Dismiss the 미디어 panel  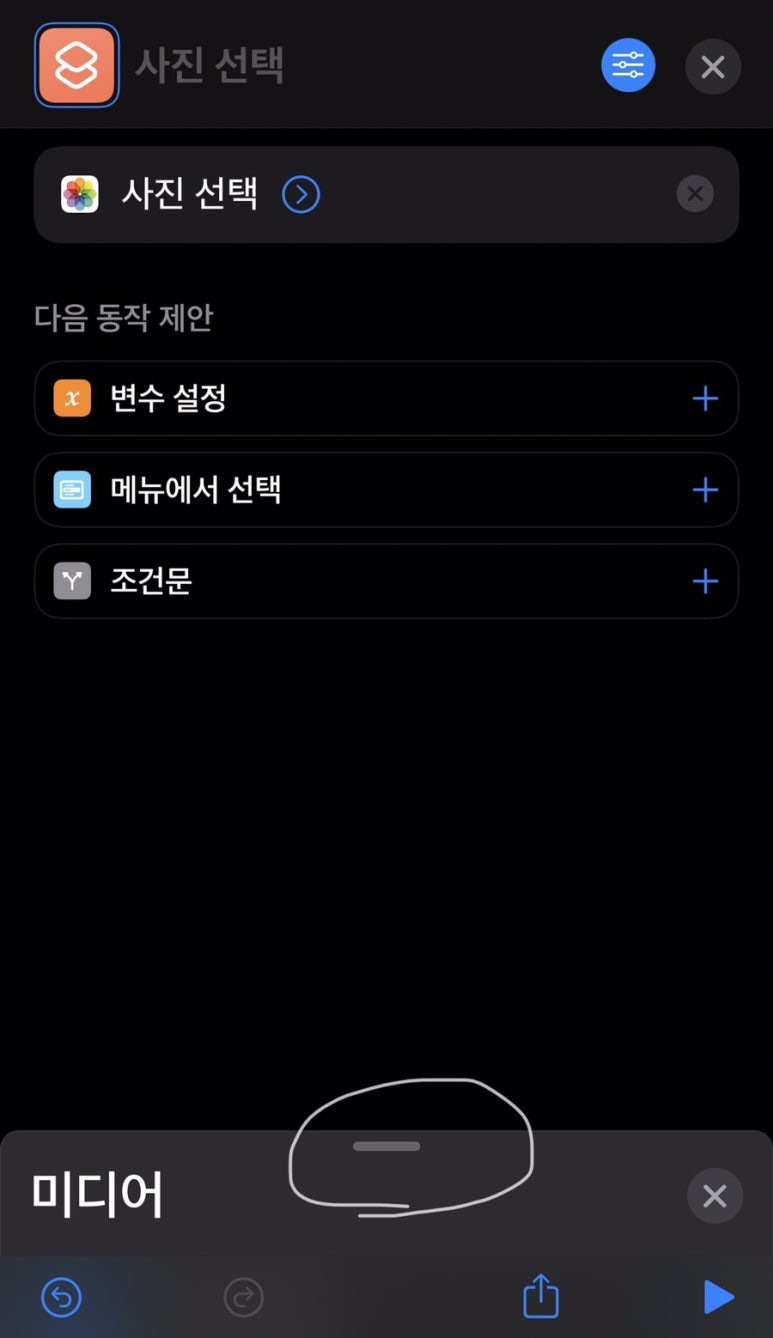pyautogui.click(x=714, y=1196)
